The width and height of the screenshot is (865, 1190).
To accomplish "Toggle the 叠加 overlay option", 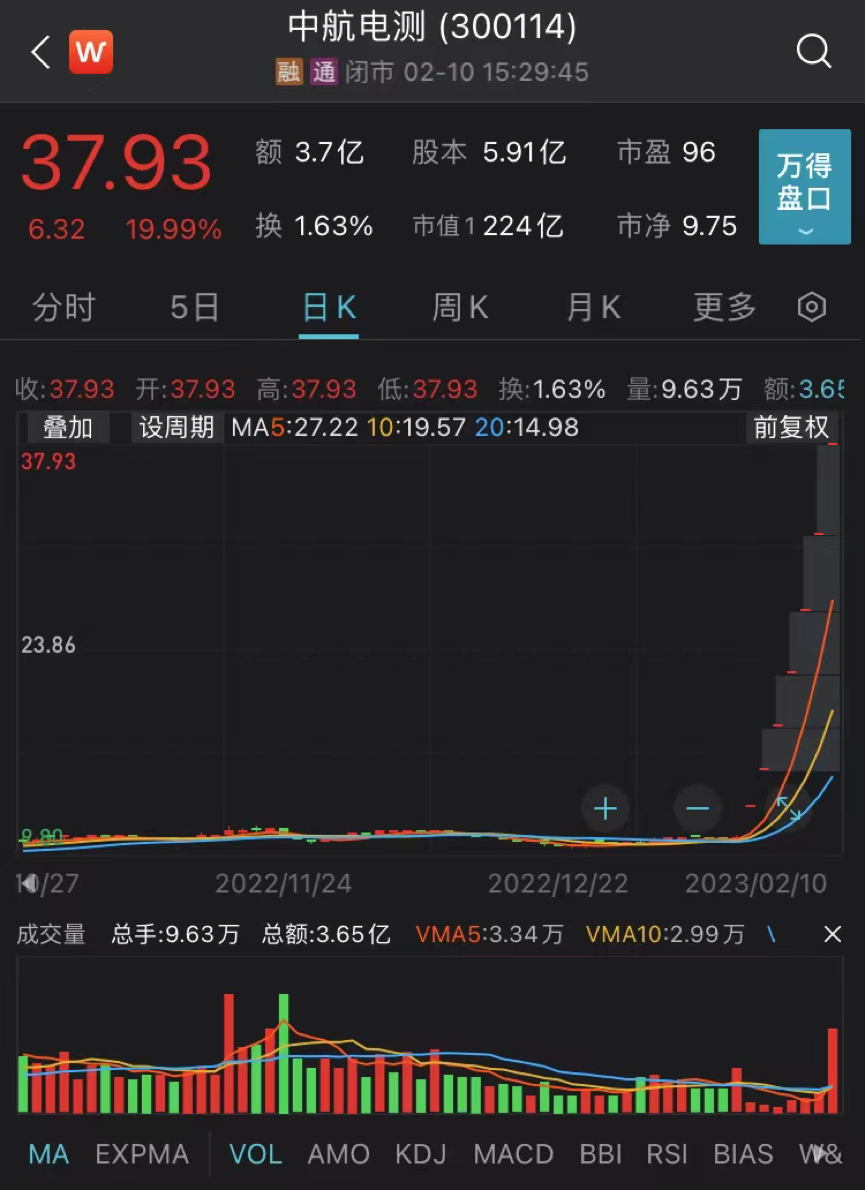I will pos(66,427).
